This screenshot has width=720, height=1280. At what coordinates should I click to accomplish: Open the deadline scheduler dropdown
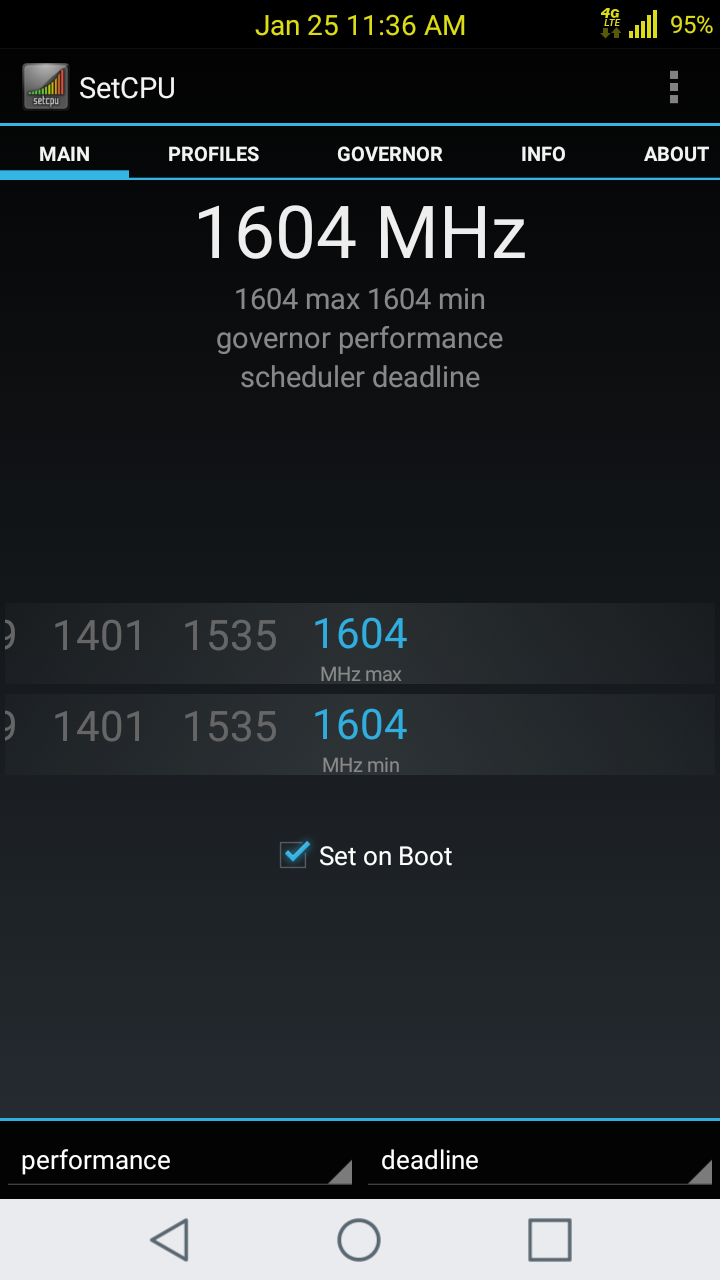(540, 1161)
